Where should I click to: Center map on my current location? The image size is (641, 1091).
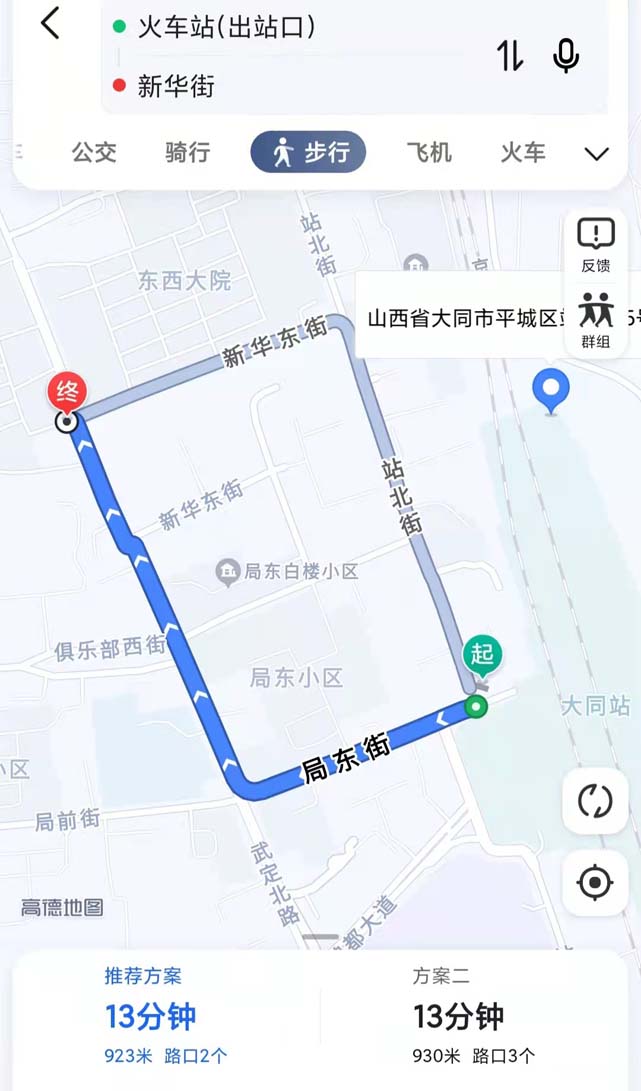click(x=595, y=882)
